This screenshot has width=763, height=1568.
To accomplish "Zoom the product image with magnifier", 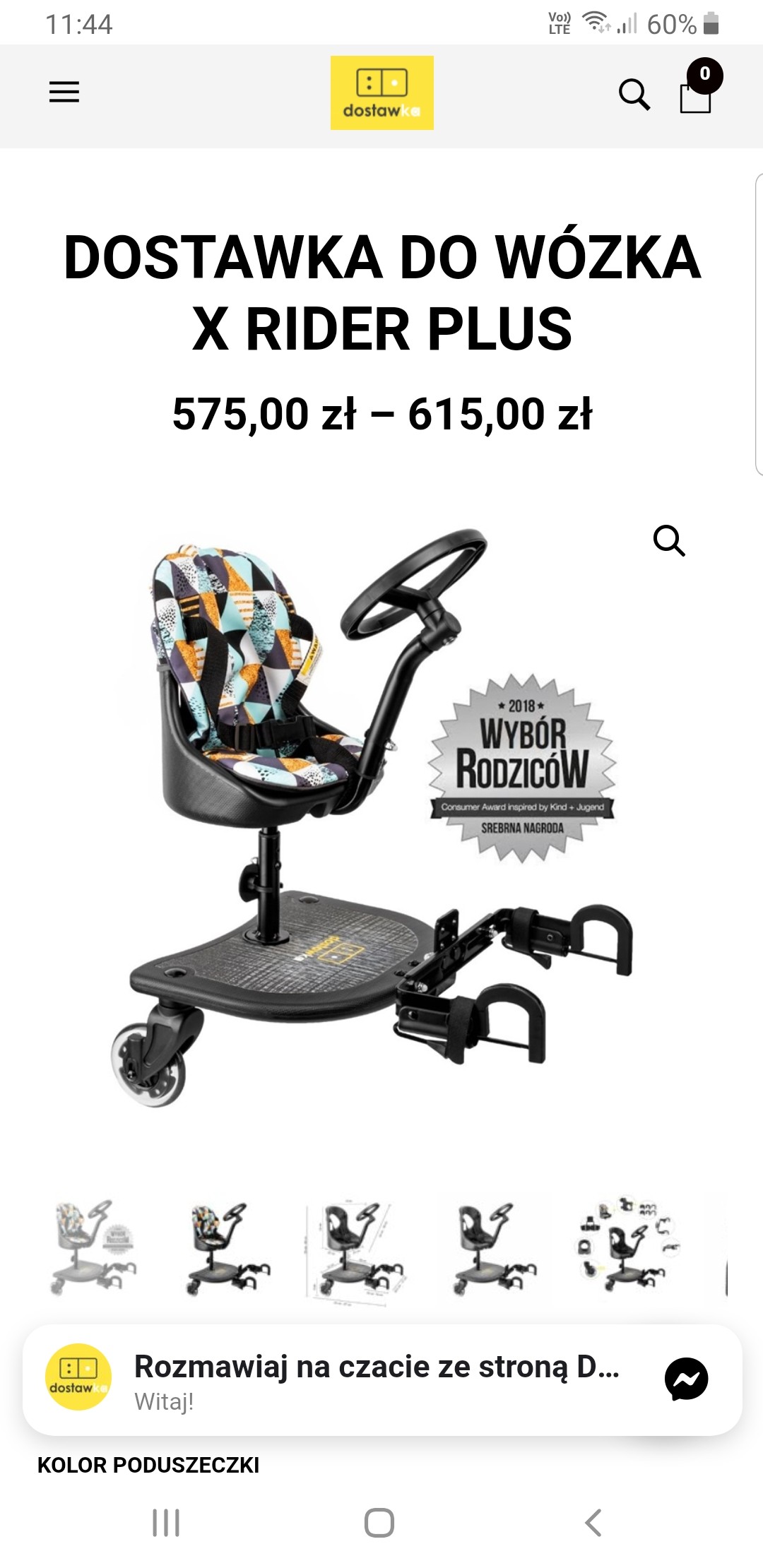I will point(669,541).
